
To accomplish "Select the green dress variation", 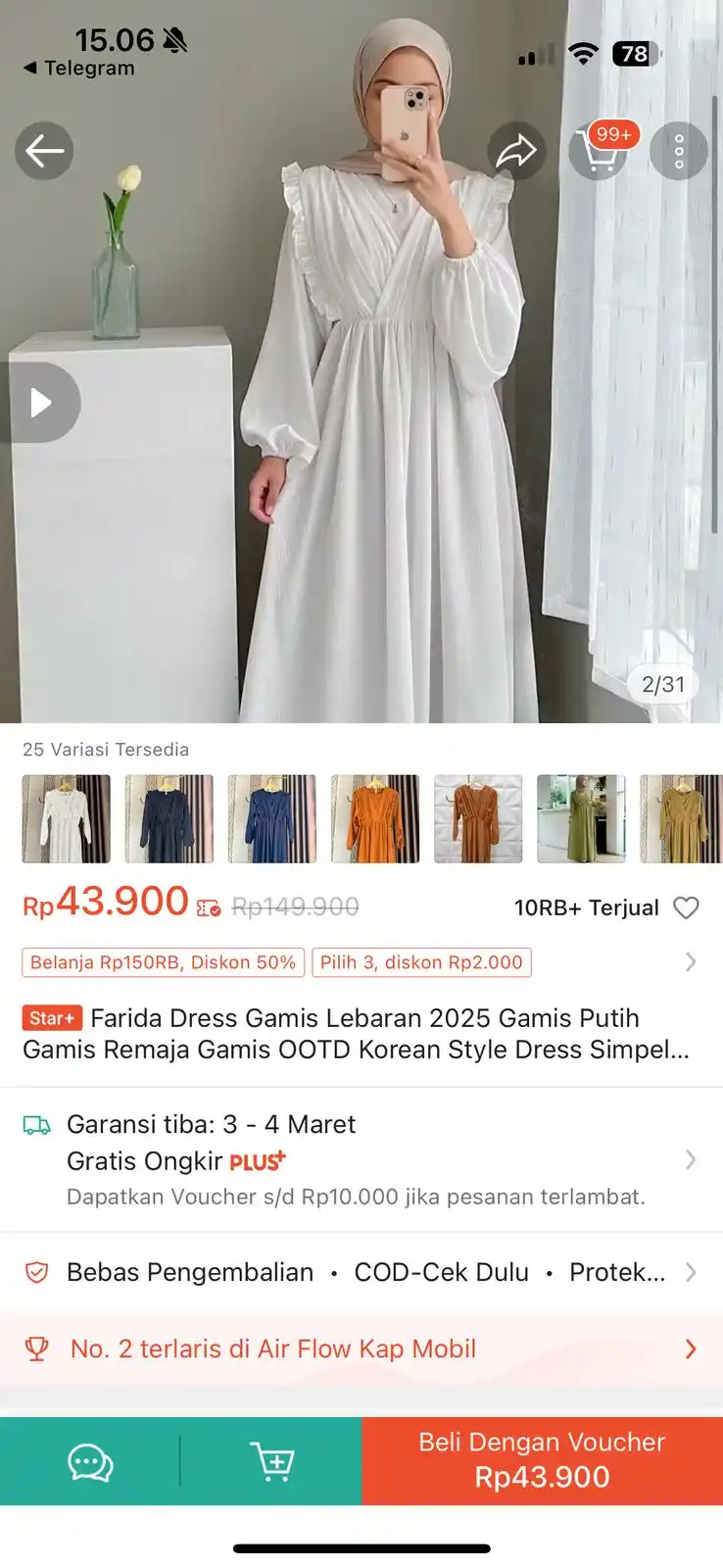I will click(x=581, y=818).
